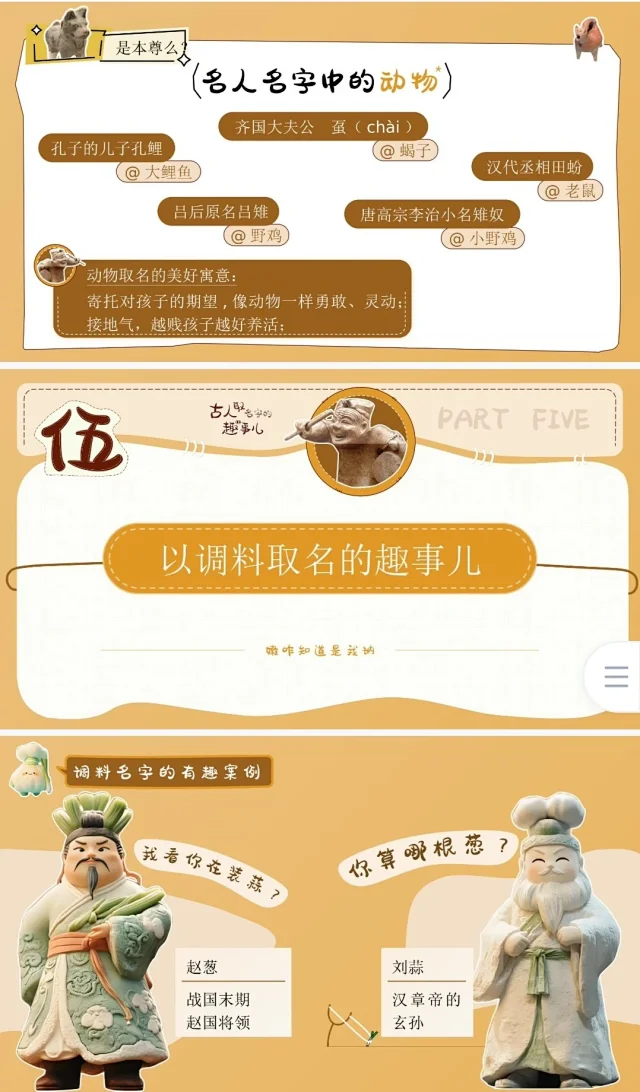
Task: Open the floating hamburger menu button
Action: pos(616,677)
